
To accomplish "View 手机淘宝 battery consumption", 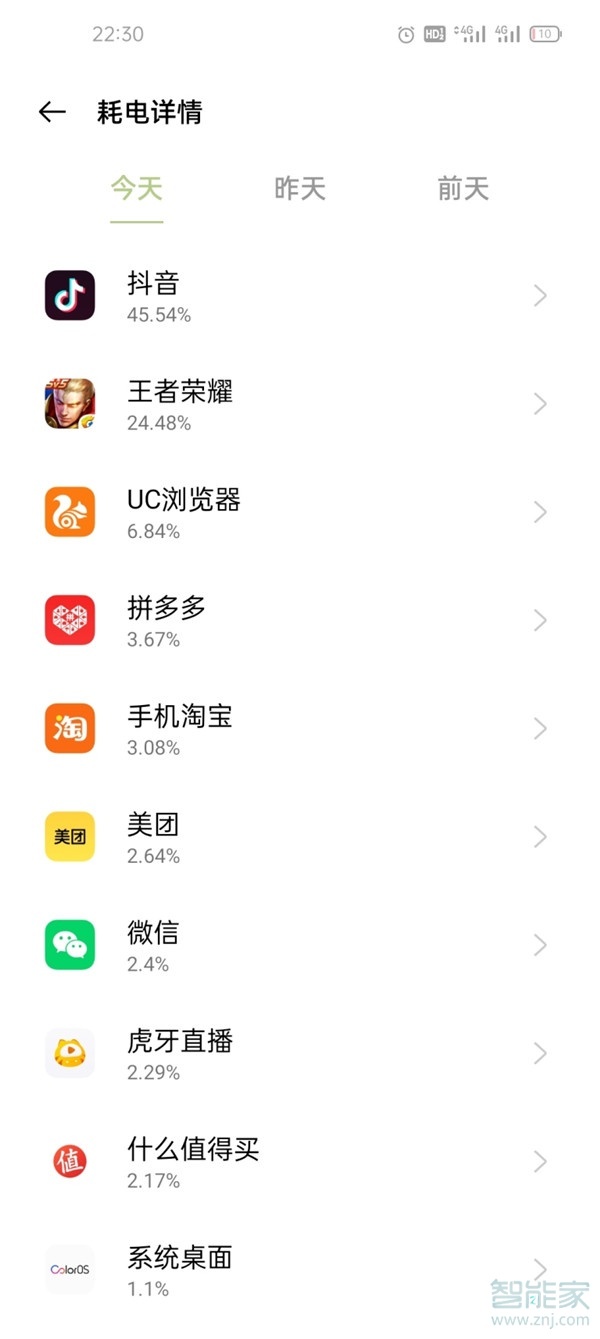I will 300,729.
